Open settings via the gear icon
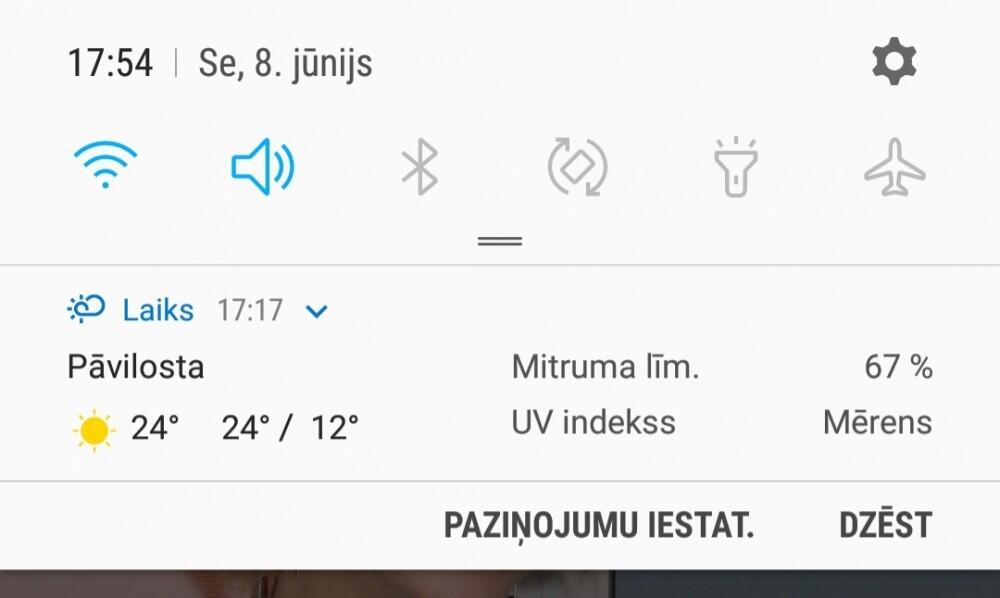This screenshot has width=1000, height=598. 894,62
